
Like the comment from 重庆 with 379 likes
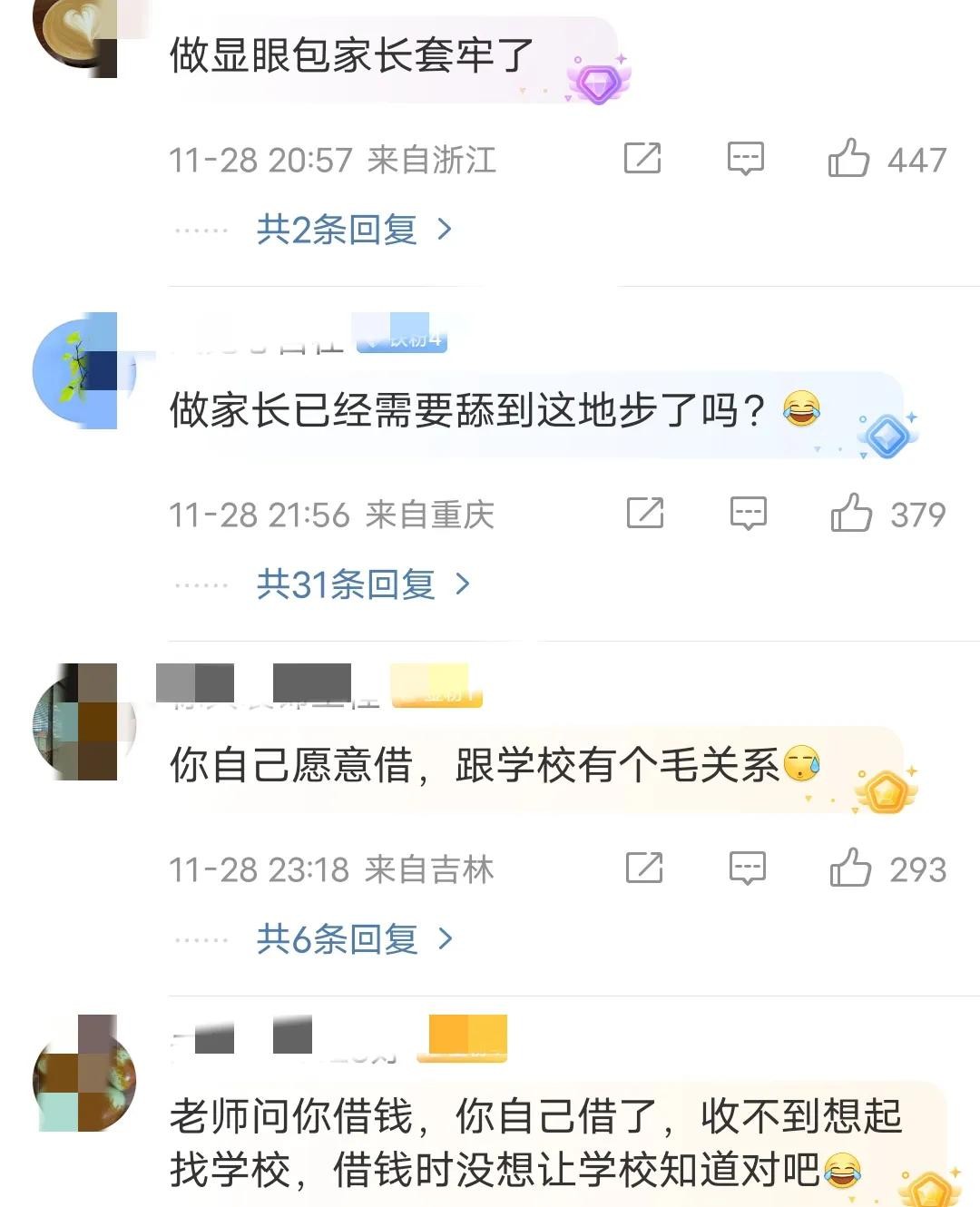tap(851, 514)
